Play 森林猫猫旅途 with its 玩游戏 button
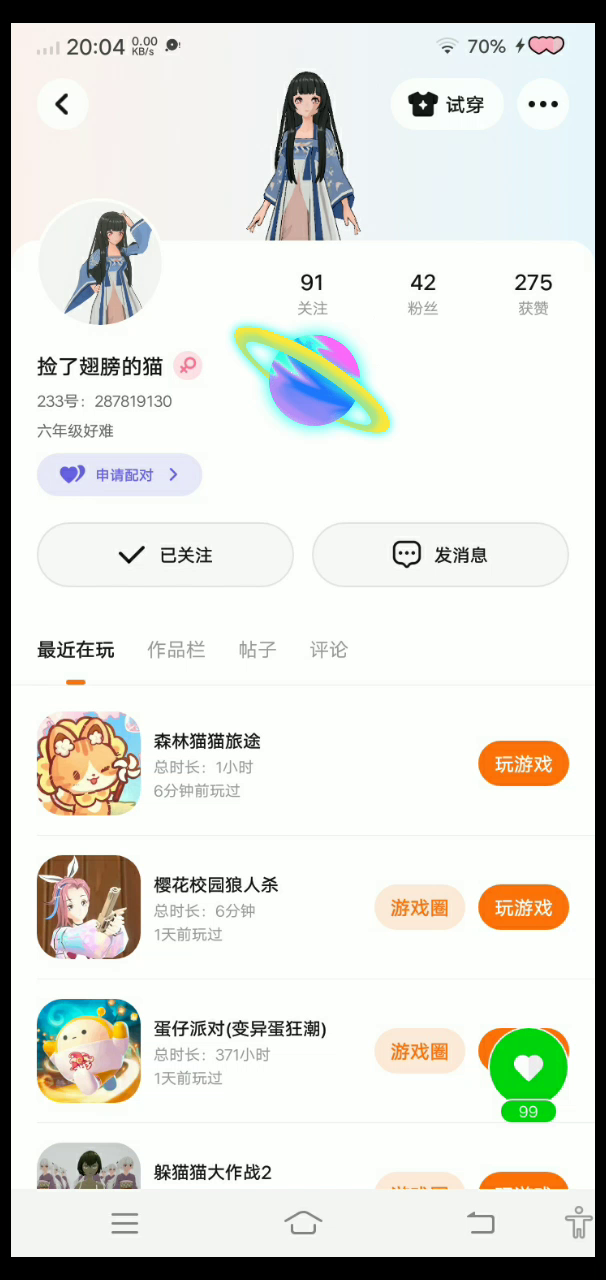The width and height of the screenshot is (606, 1280). 523,764
